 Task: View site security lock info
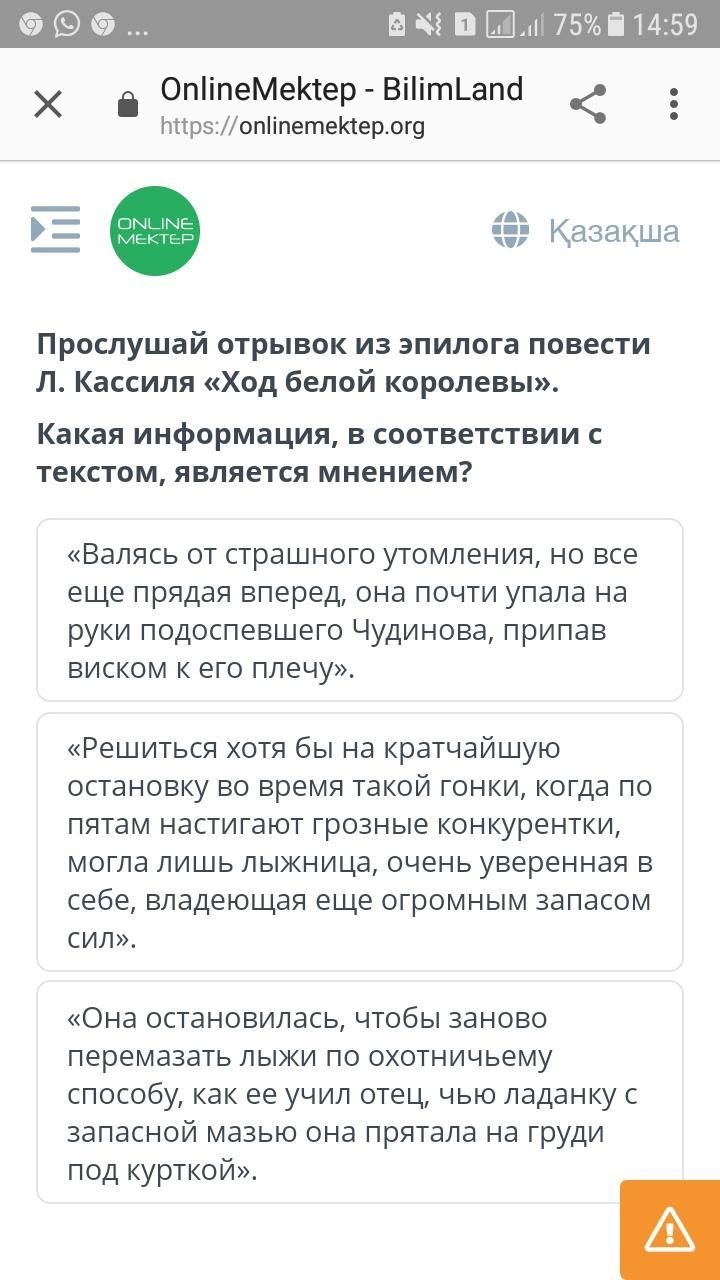(x=128, y=104)
